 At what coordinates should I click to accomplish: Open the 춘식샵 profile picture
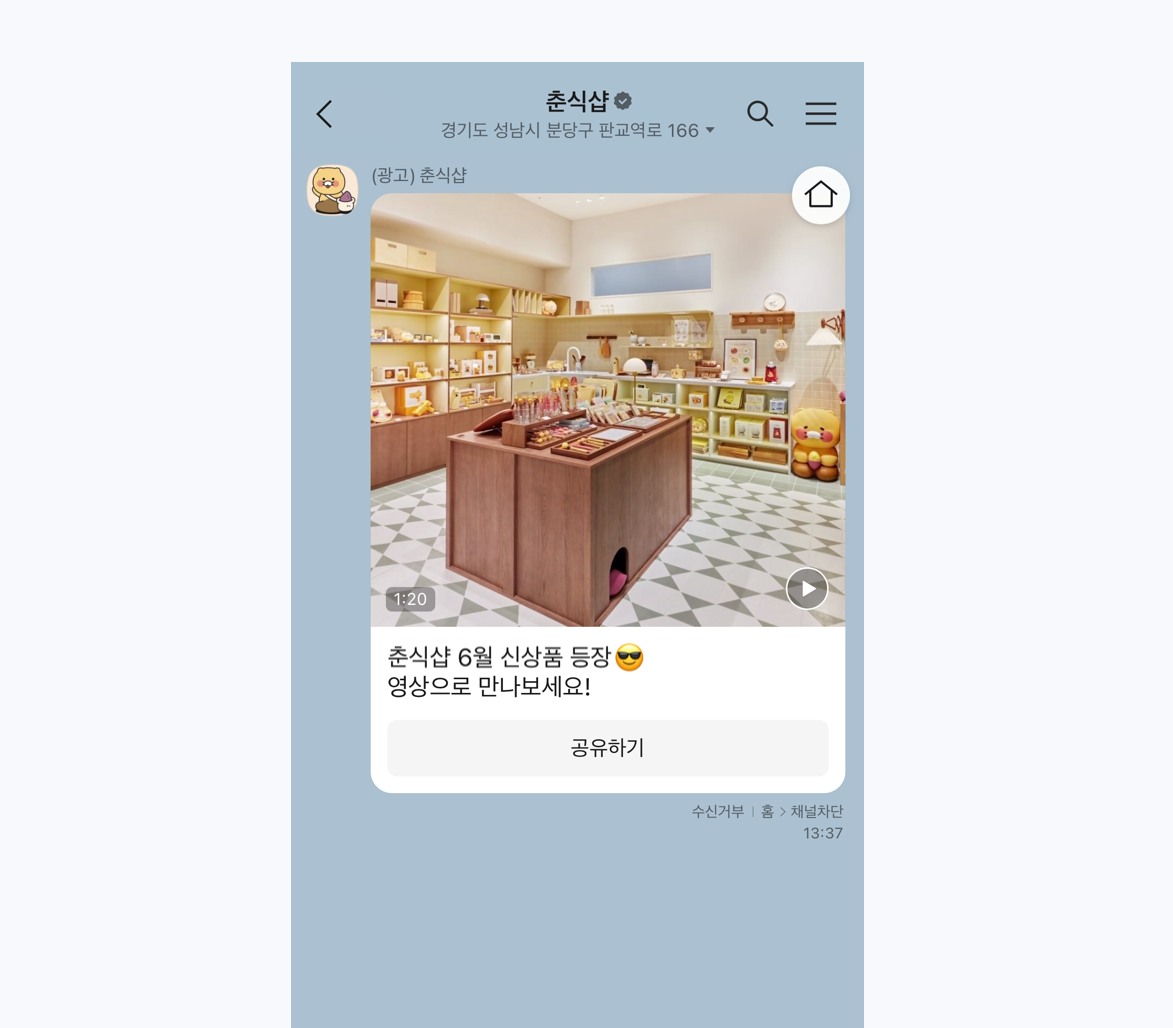(x=332, y=190)
